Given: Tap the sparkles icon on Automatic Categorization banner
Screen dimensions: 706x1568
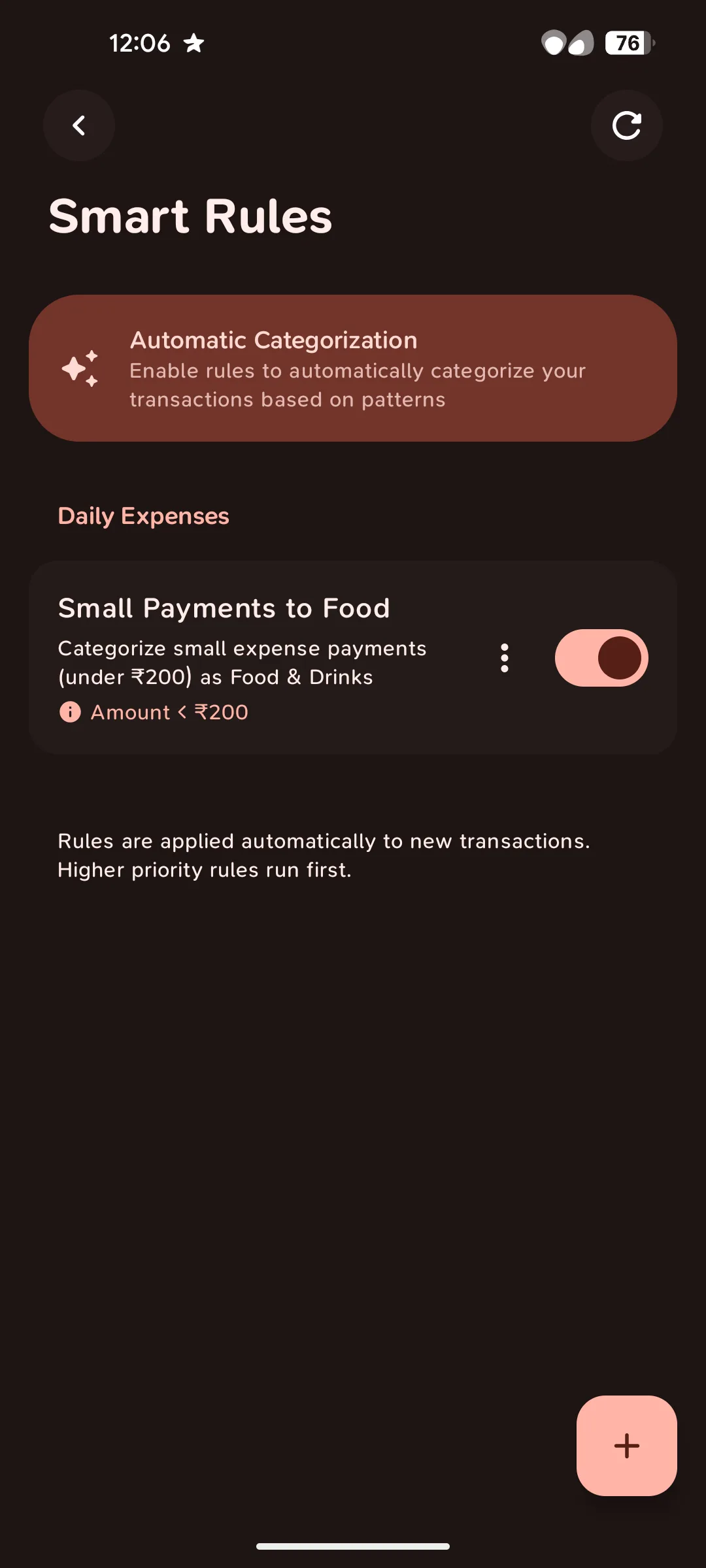Looking at the screenshot, I should [81, 369].
